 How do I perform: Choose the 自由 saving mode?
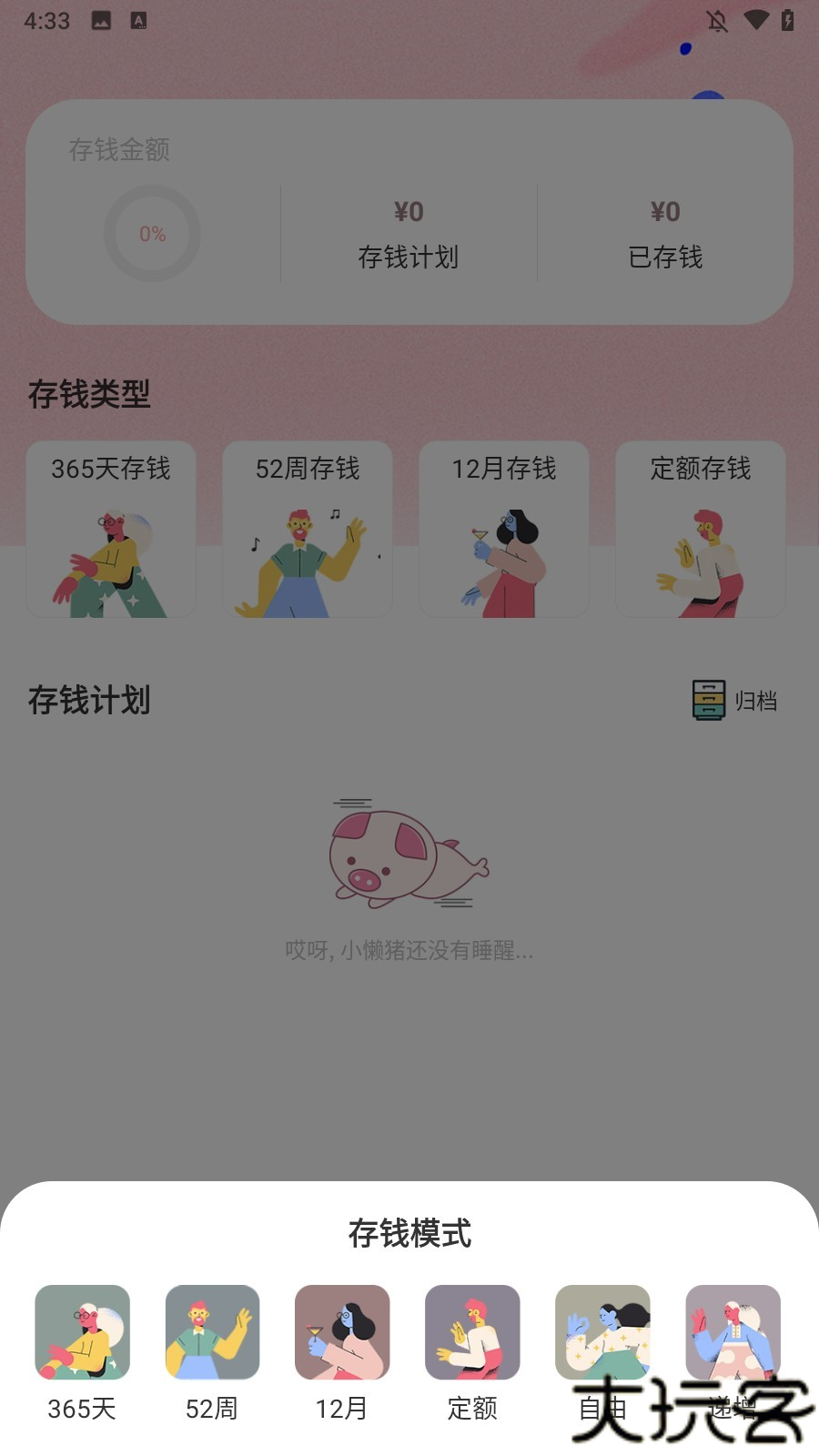coord(602,1333)
